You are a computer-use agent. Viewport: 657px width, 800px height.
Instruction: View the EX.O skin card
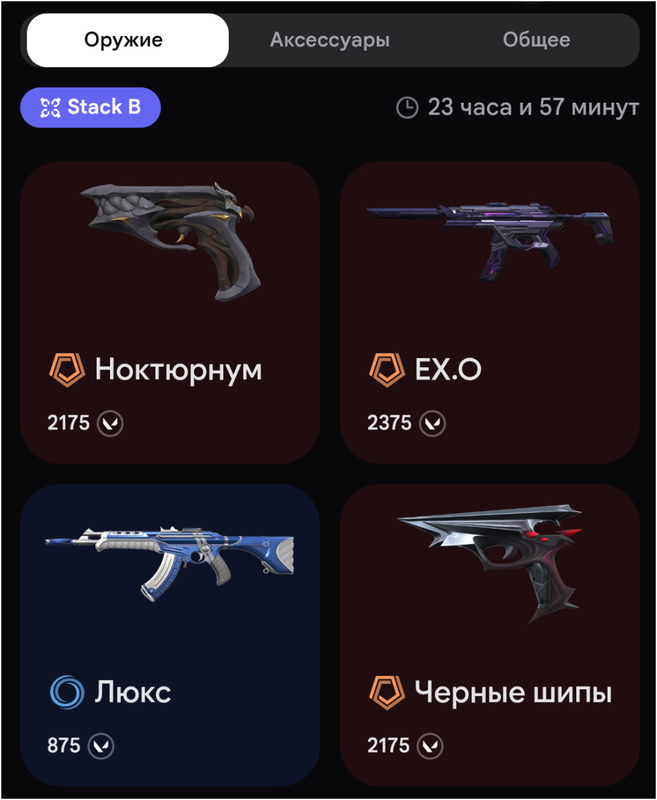pyautogui.click(x=490, y=312)
